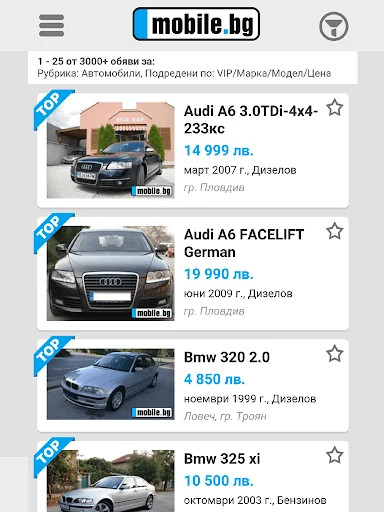Open the Bmw 325 xi listing
The width and height of the screenshot is (384, 512).
pos(193,476)
